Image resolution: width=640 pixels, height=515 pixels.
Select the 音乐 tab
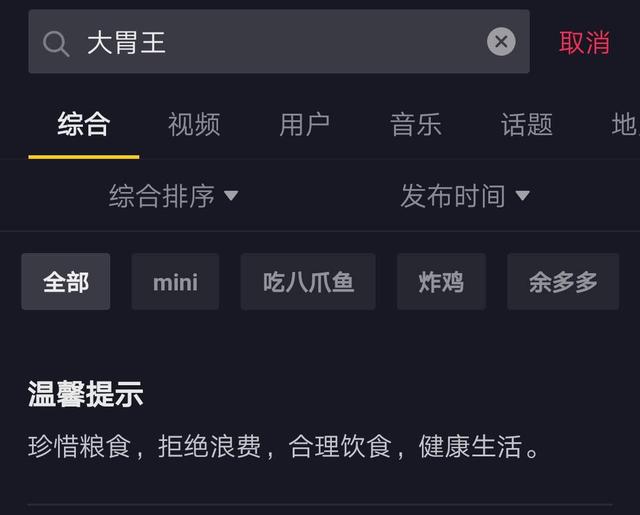[416, 125]
